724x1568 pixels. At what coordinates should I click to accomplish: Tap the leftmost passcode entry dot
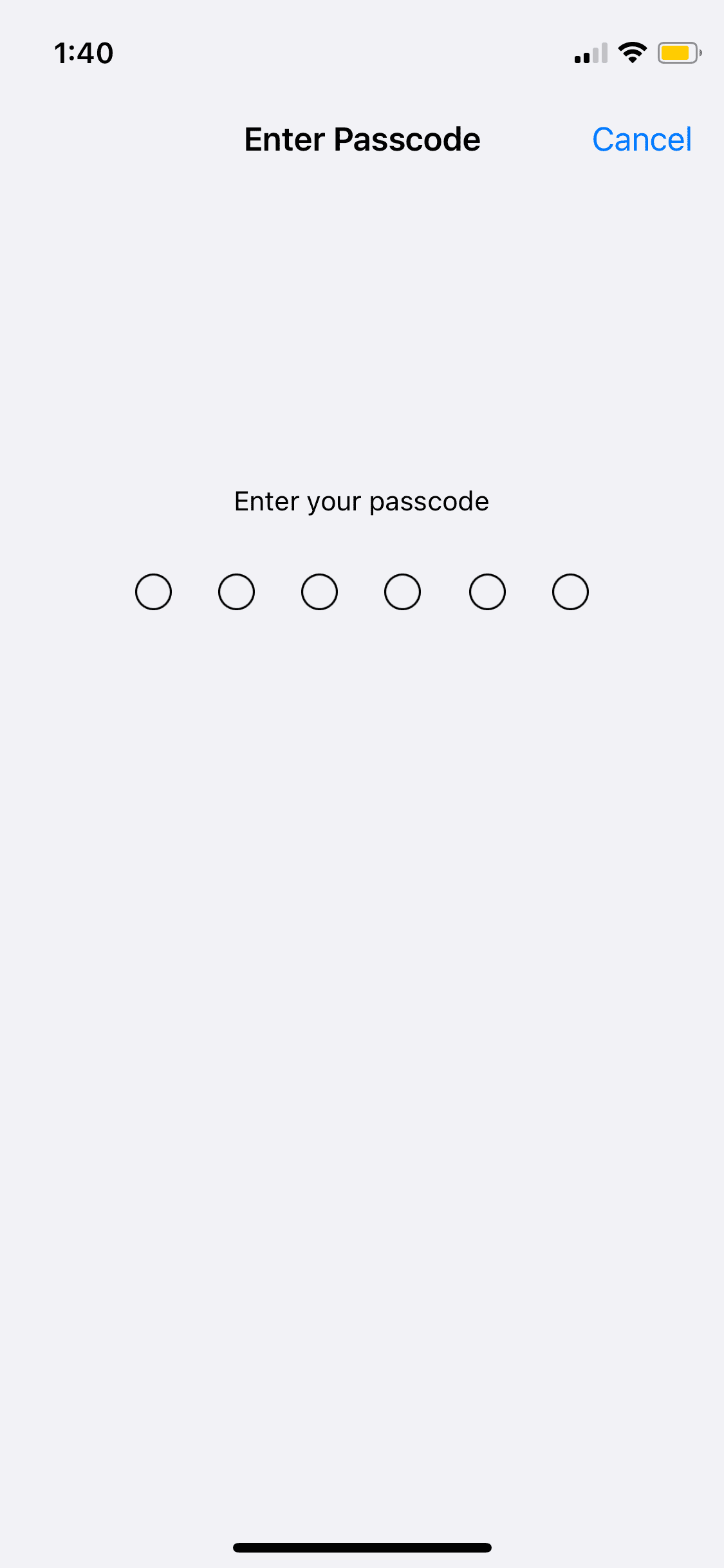(x=153, y=591)
